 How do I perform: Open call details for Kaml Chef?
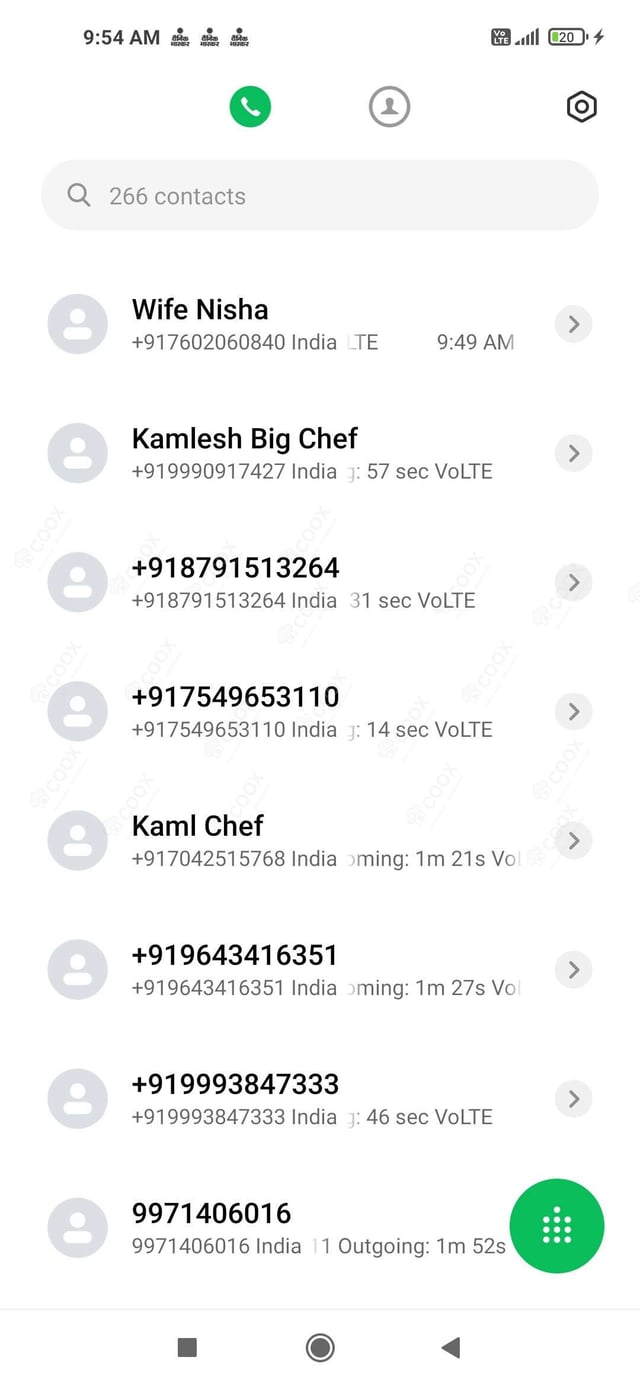point(573,840)
